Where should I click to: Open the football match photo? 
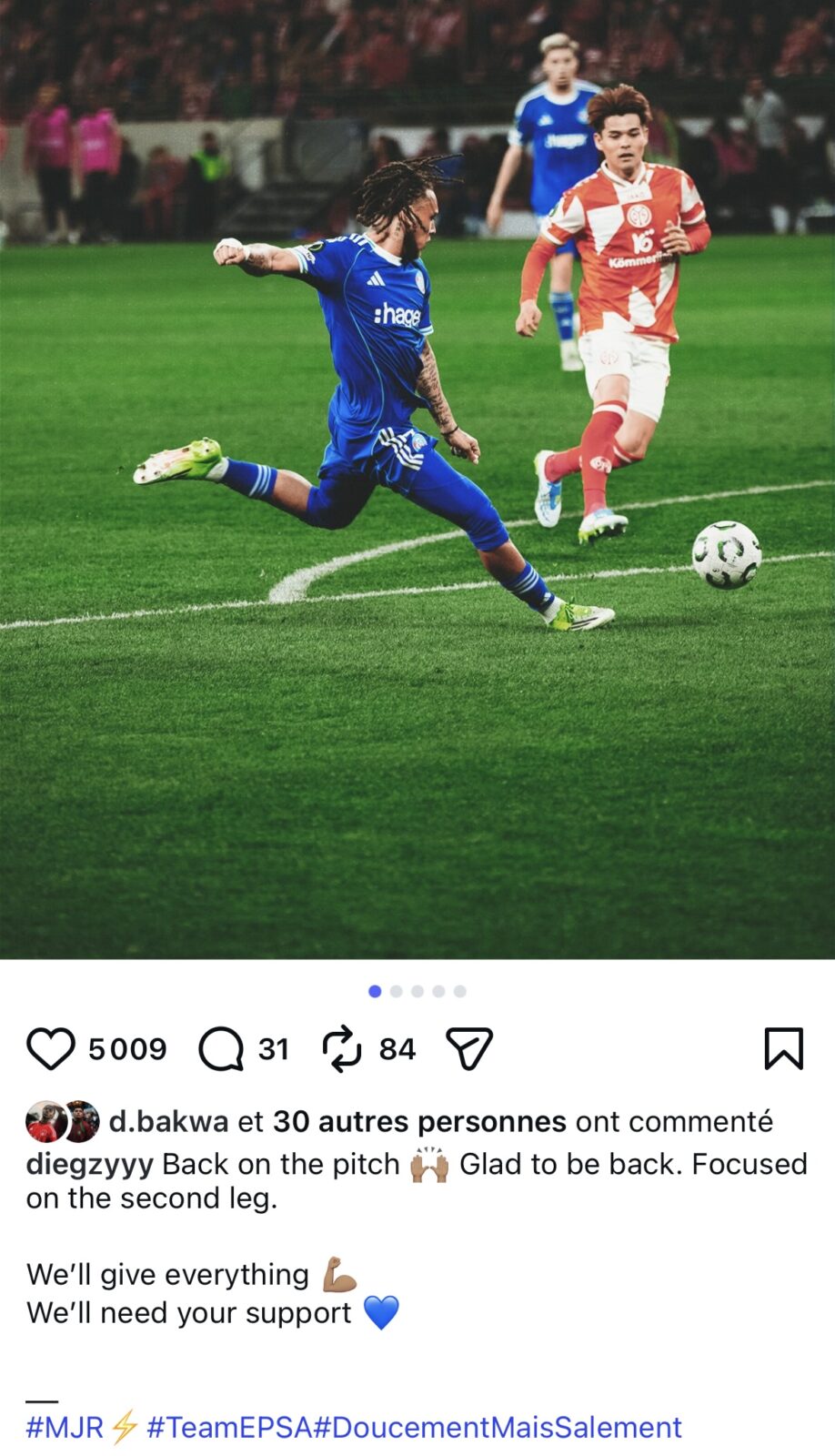click(x=417, y=480)
